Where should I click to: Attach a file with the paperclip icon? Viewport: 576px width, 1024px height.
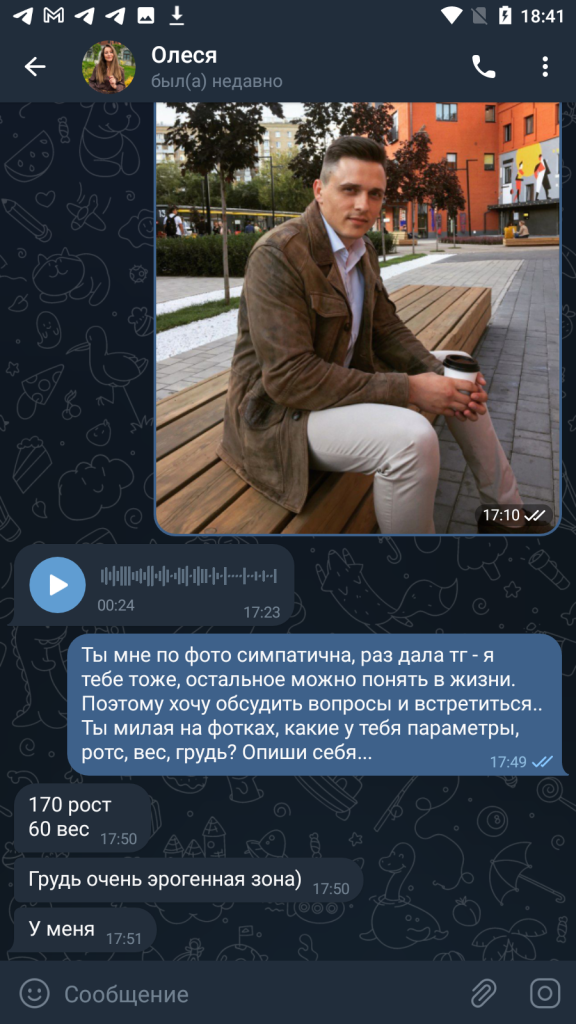coord(484,994)
